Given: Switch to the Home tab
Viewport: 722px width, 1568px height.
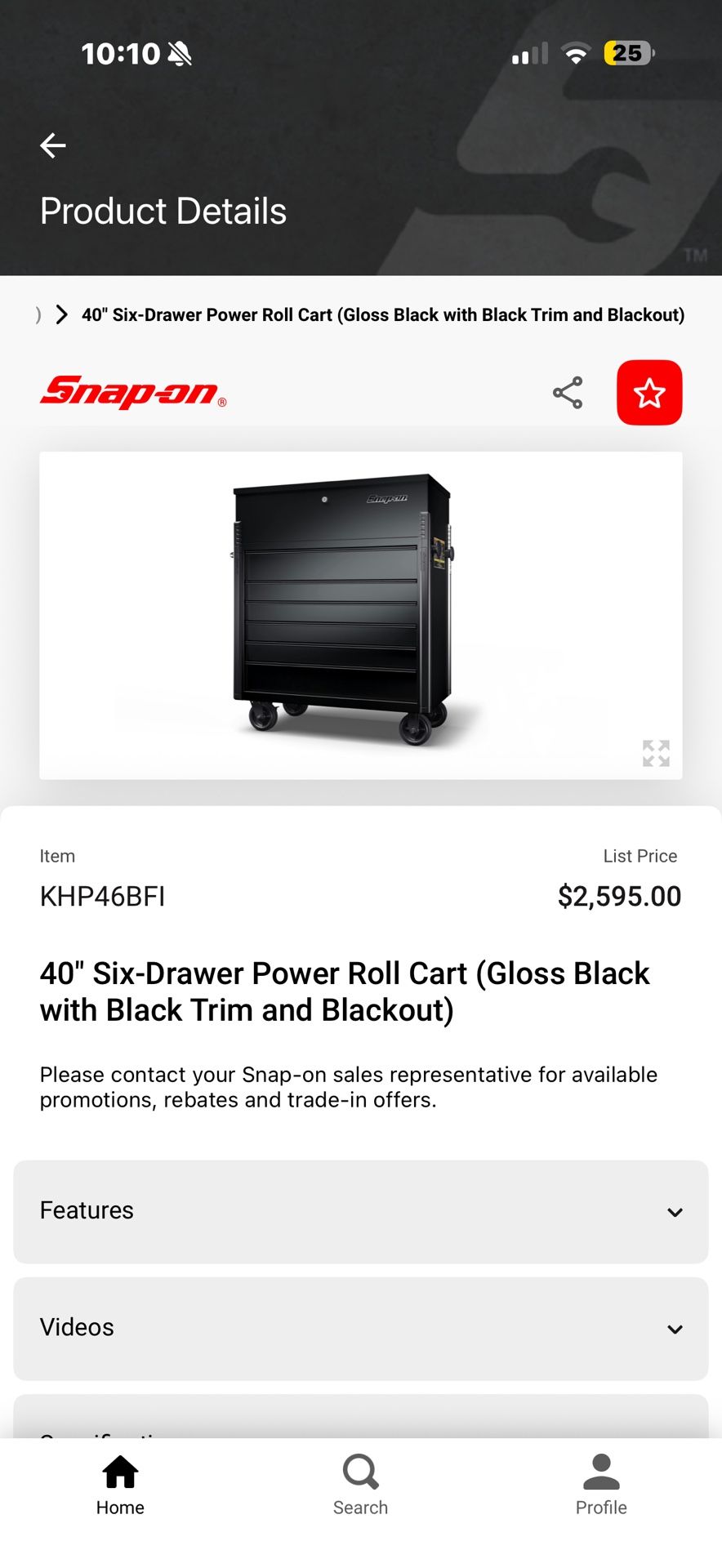Looking at the screenshot, I should pyautogui.click(x=120, y=1486).
